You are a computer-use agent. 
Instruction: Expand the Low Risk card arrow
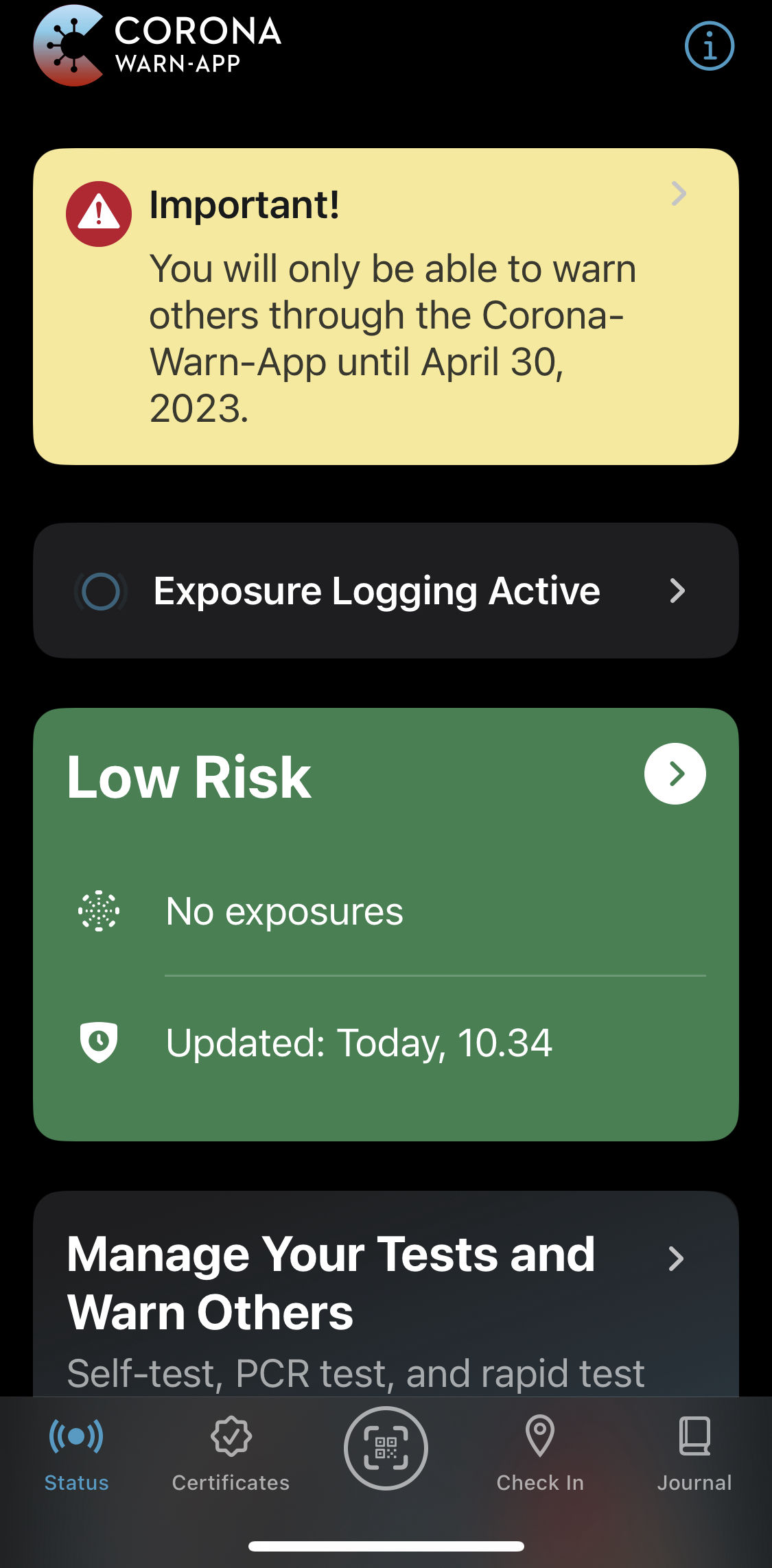coord(677,774)
